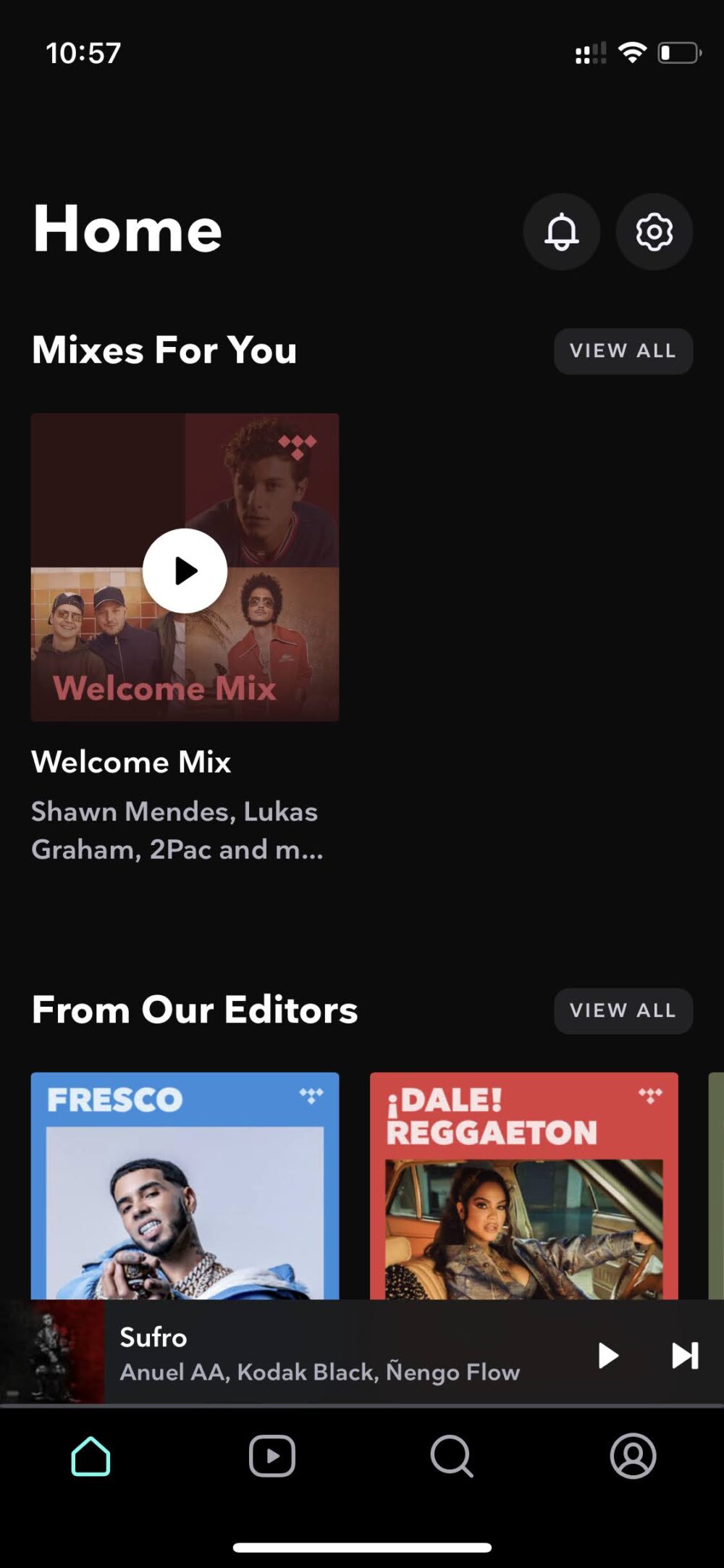Viewport: 724px width, 1568px height.
Task: Switch to the profile tab
Action: click(633, 1456)
